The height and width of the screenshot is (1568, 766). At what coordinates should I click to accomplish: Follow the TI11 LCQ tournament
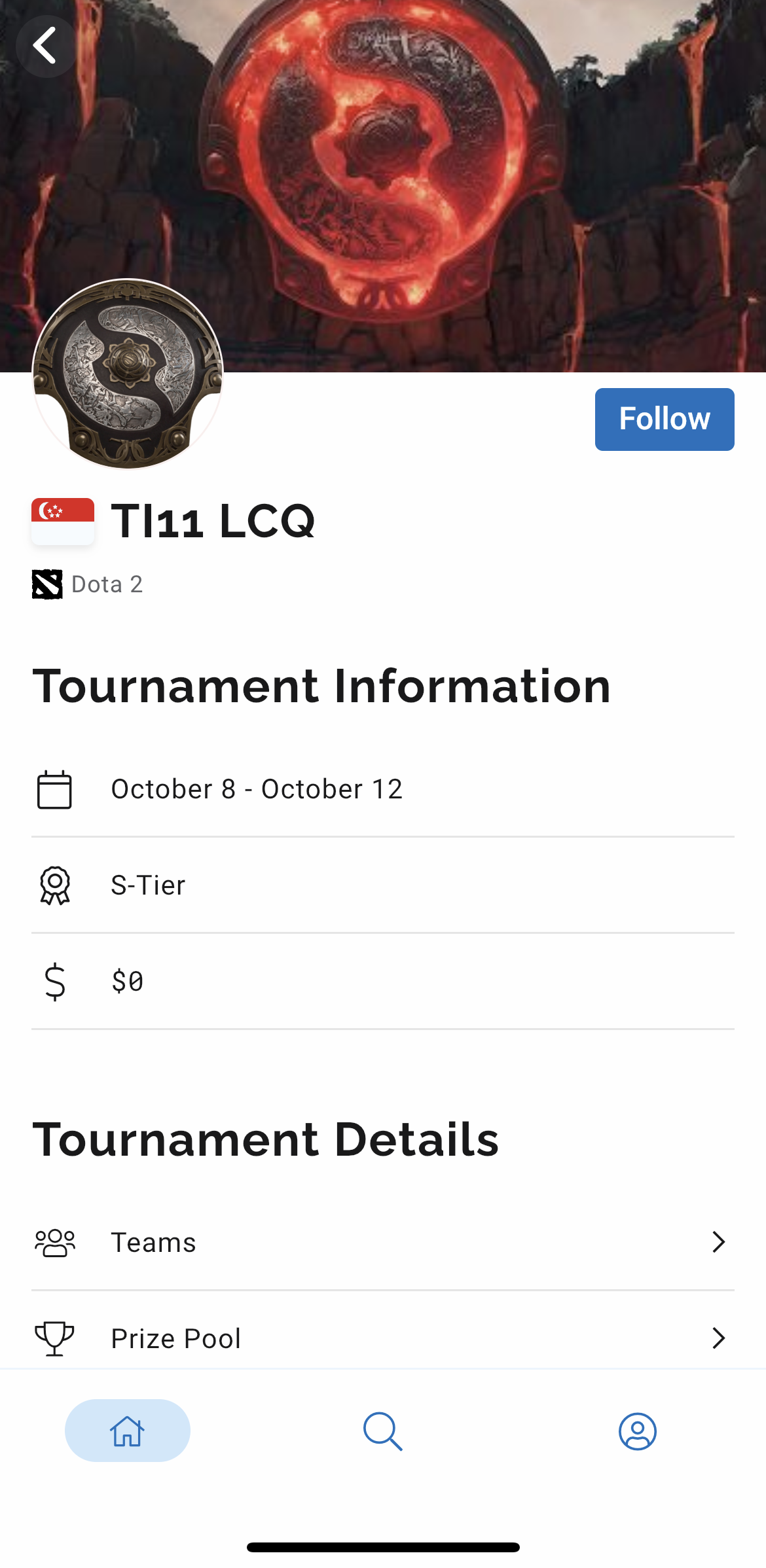664,419
